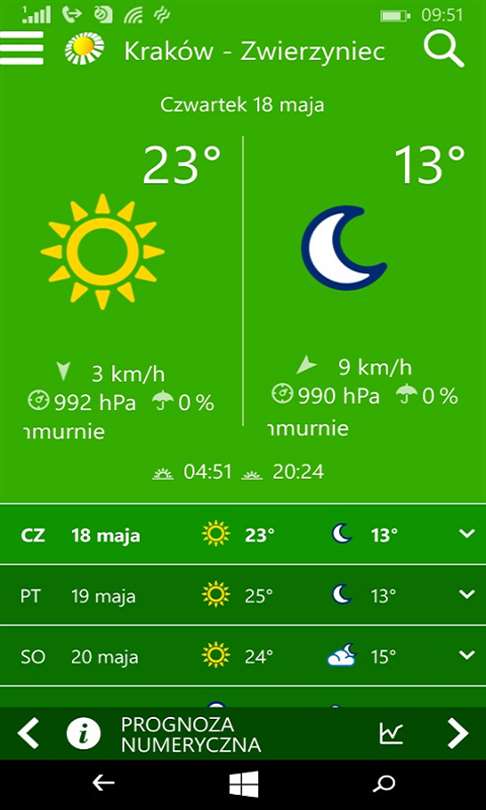Search for another location

(444, 49)
